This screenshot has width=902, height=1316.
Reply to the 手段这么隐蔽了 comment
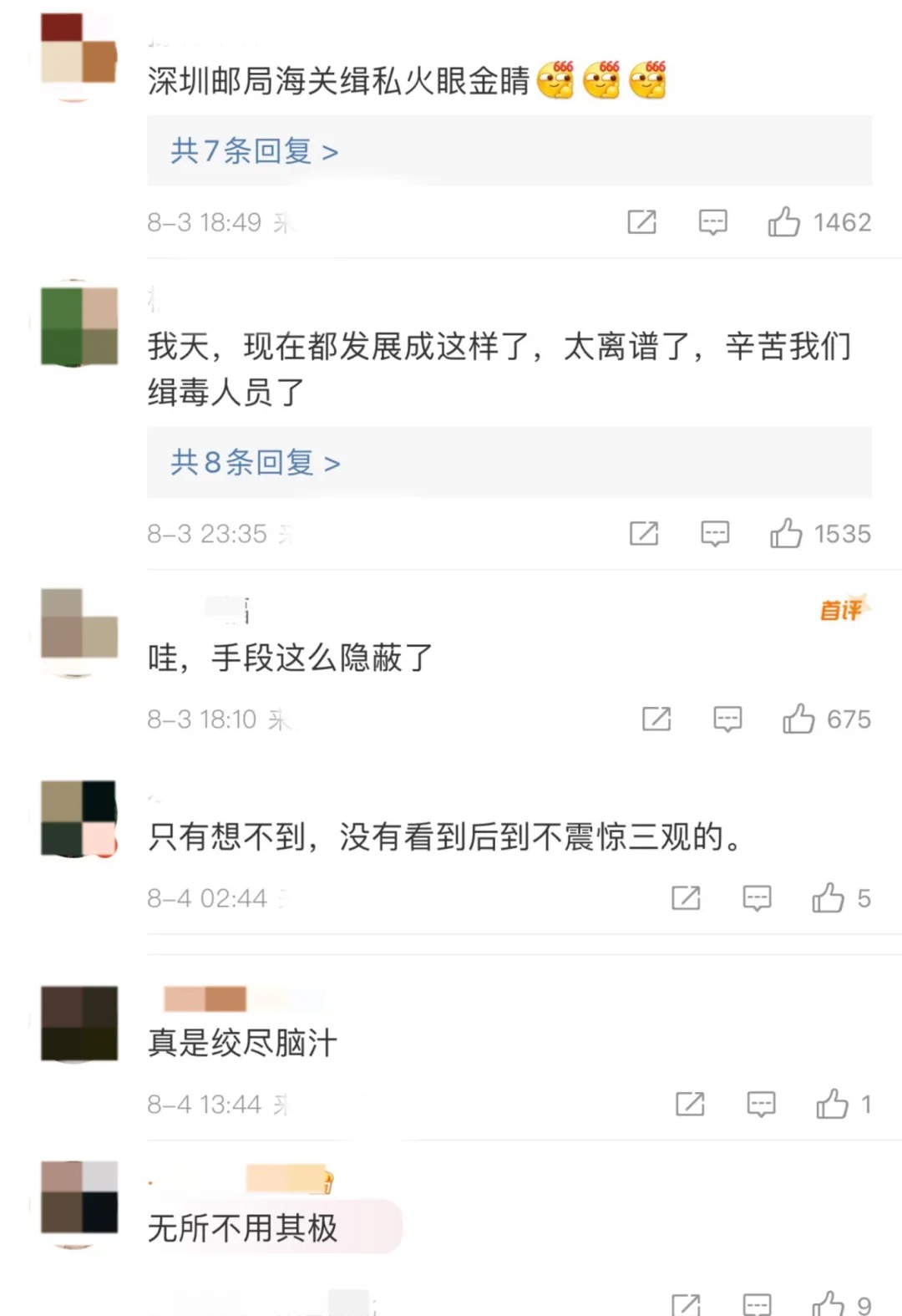click(727, 719)
